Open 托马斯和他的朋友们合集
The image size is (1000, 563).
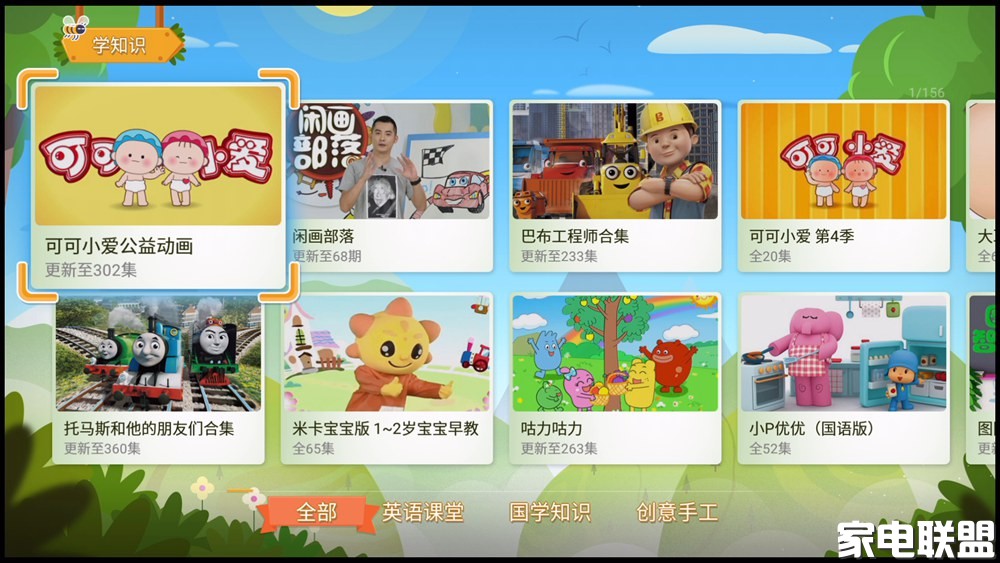158,377
